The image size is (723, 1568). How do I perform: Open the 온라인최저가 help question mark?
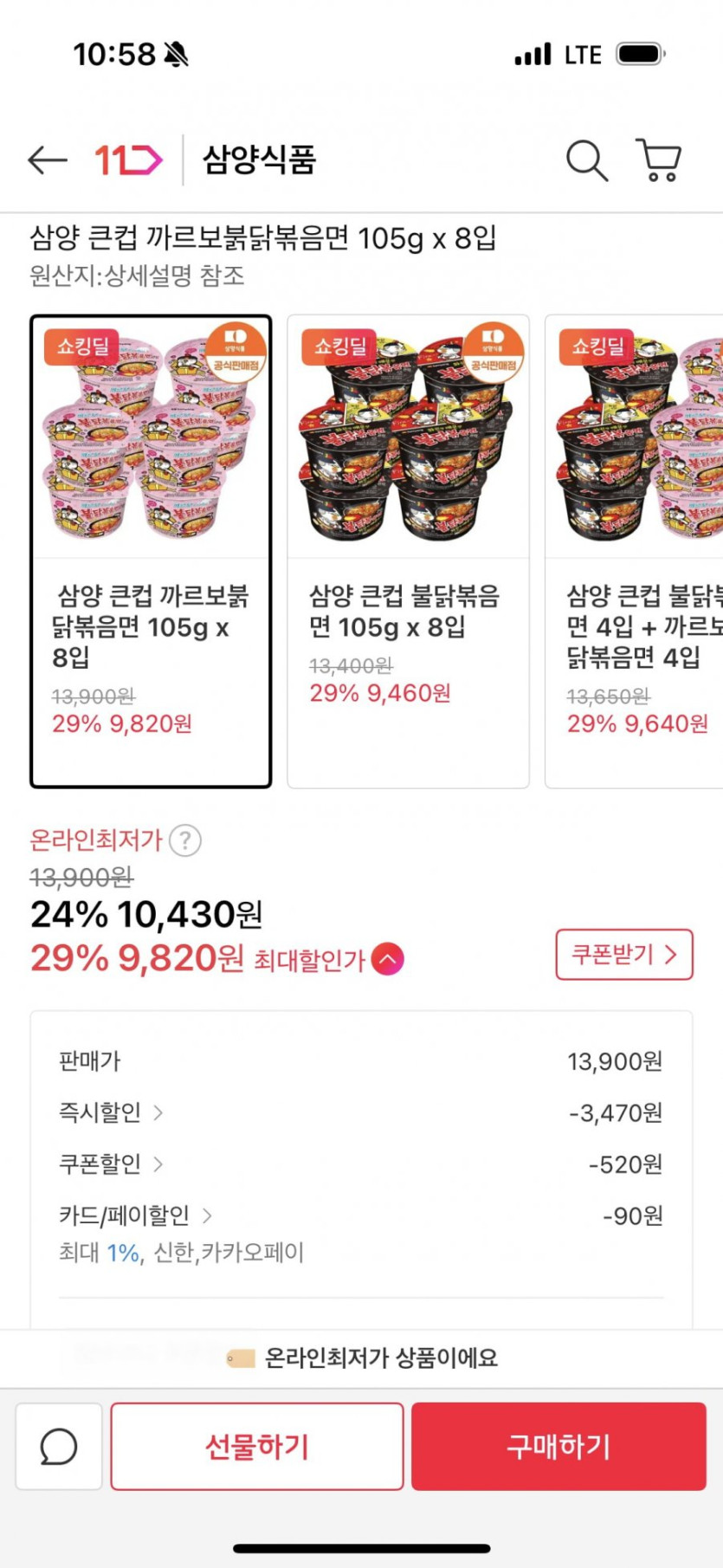tap(185, 840)
